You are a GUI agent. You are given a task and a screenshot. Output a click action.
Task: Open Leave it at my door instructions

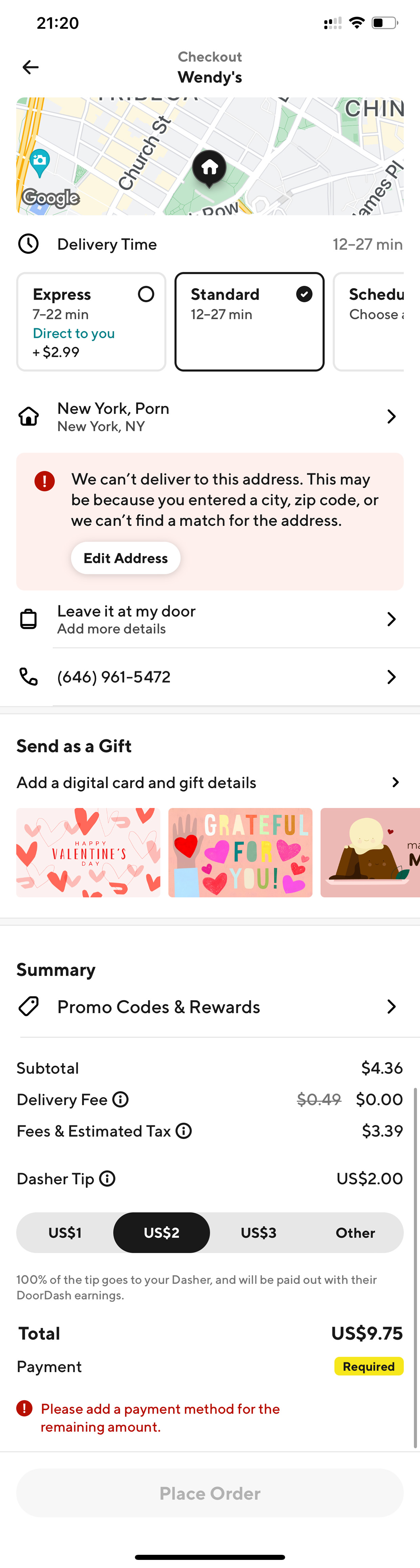210,619
